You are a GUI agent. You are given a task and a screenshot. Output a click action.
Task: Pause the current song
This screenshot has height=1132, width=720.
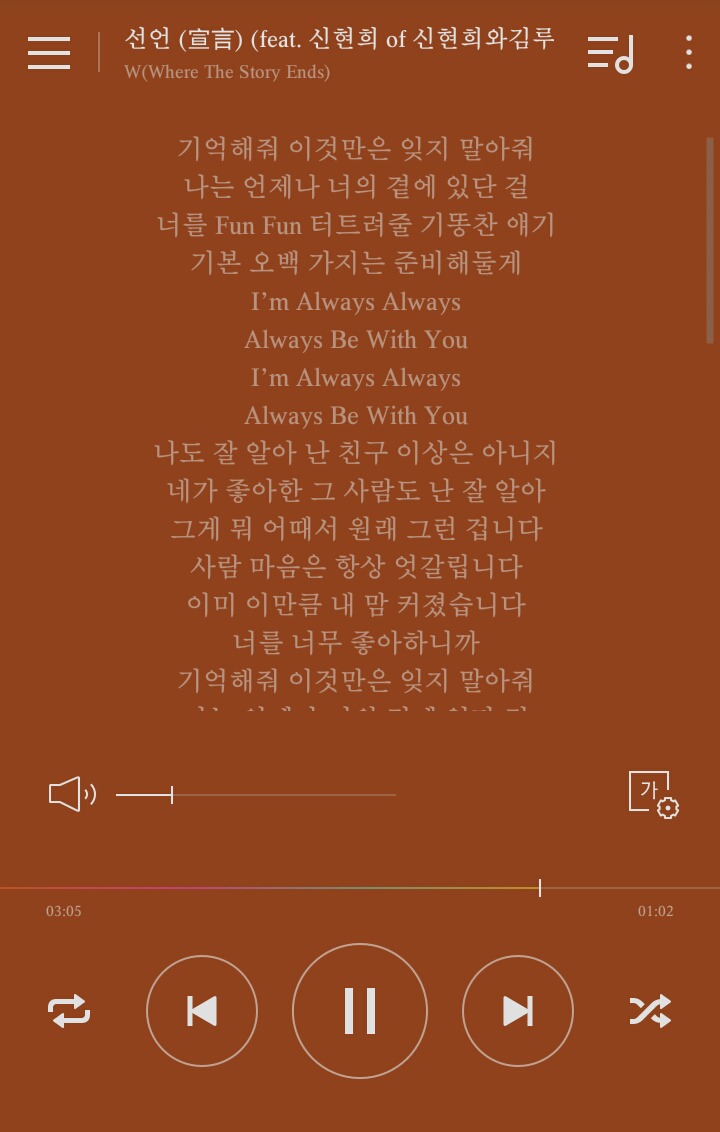pos(360,1011)
